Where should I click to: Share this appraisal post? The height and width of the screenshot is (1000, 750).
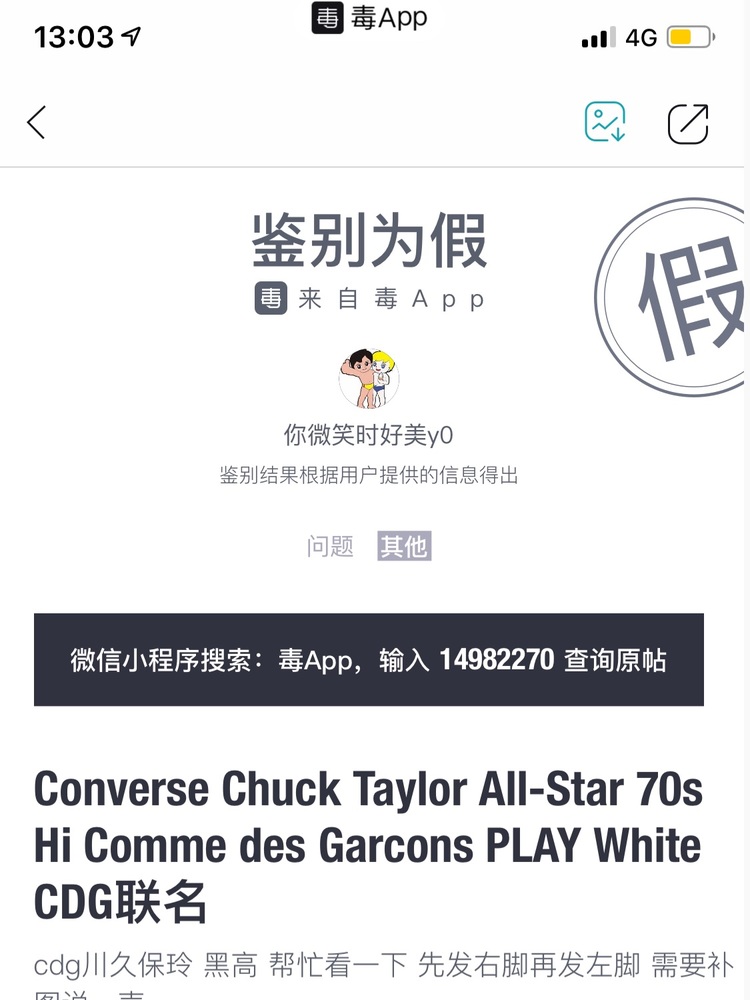(688, 124)
